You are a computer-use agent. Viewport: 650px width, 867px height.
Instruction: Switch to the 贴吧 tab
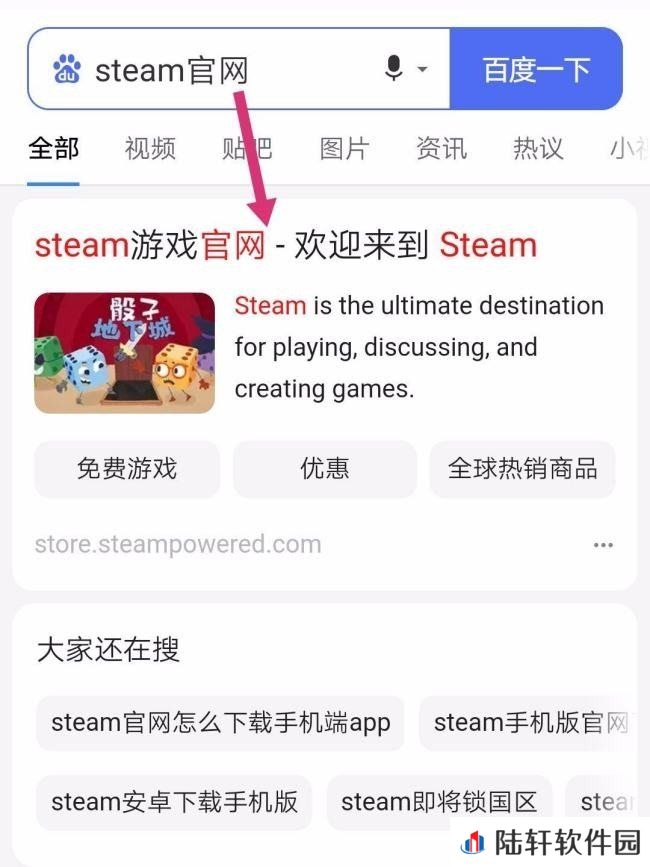coord(247,149)
